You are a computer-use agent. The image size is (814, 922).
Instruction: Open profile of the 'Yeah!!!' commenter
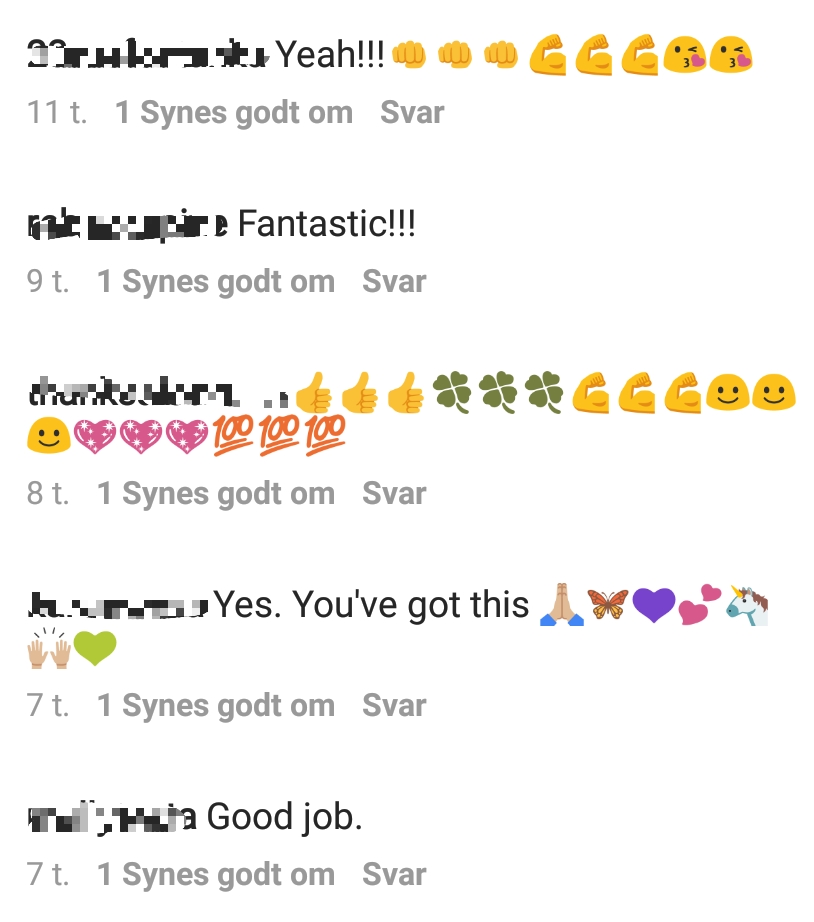[146, 55]
